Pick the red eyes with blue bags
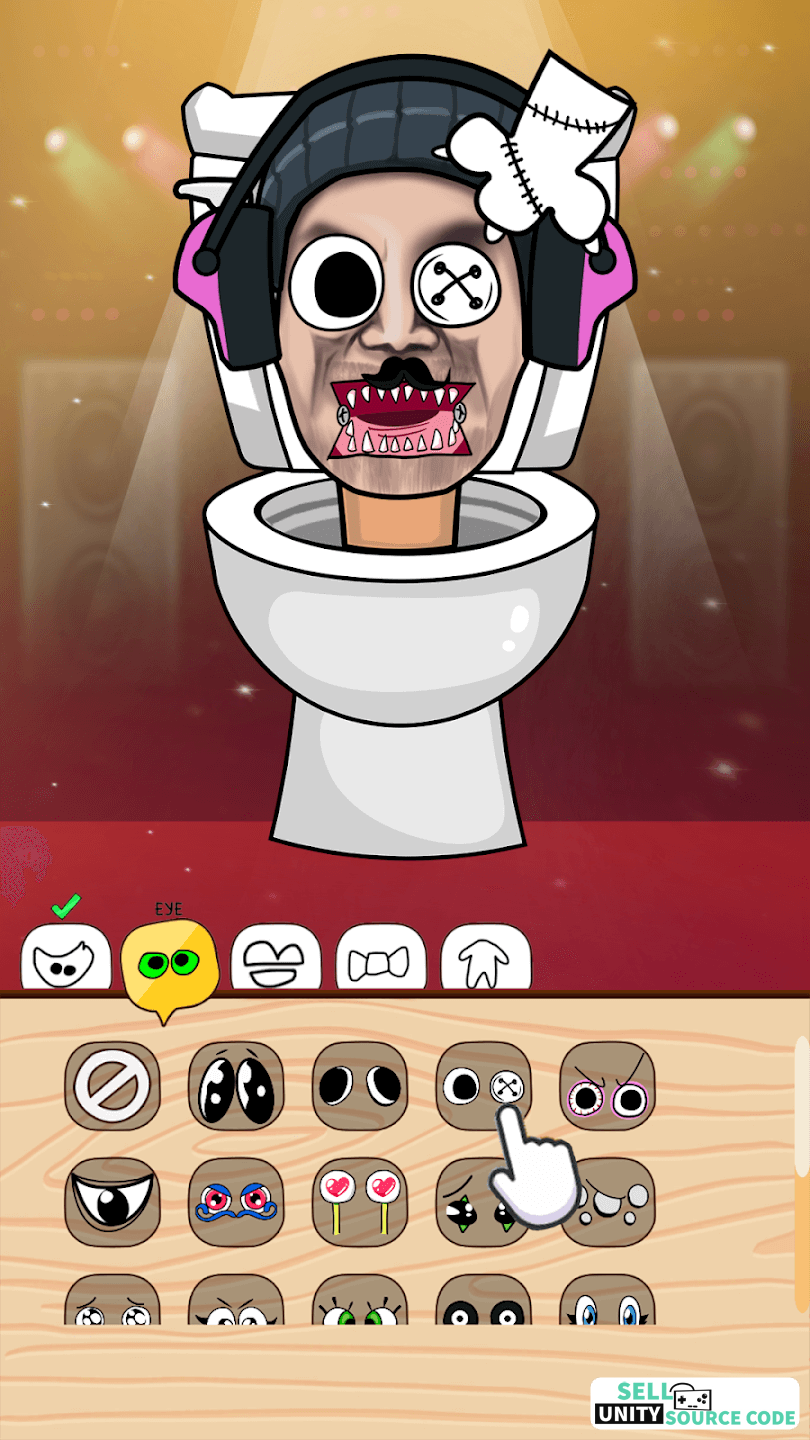Image resolution: width=810 pixels, height=1440 pixels. pos(236,1202)
